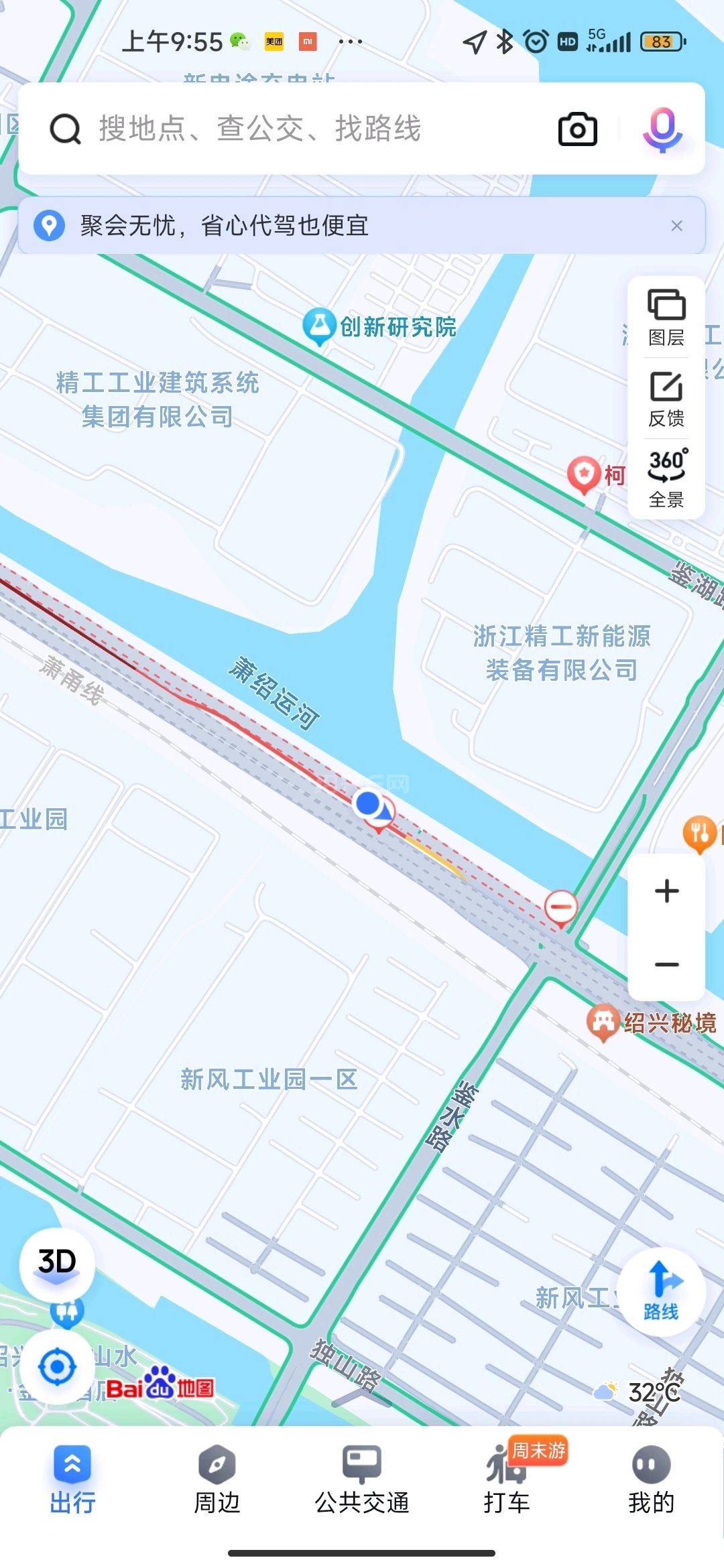Zoom in the map with plus button

pyautogui.click(x=666, y=891)
